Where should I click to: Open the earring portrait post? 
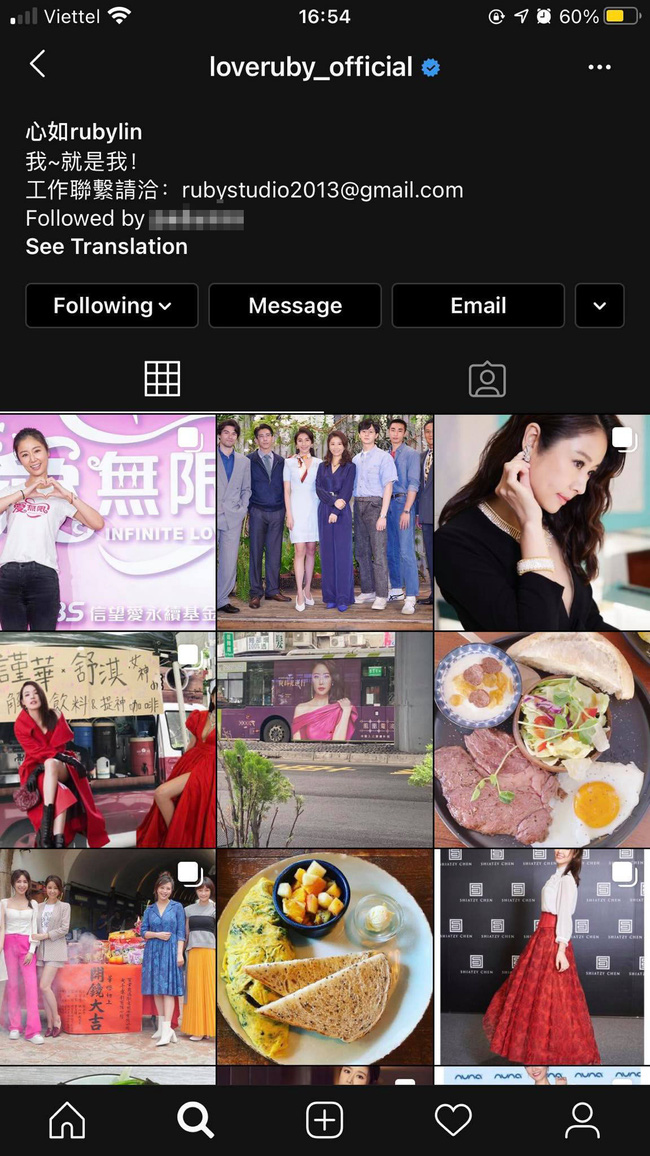[x=542, y=522]
